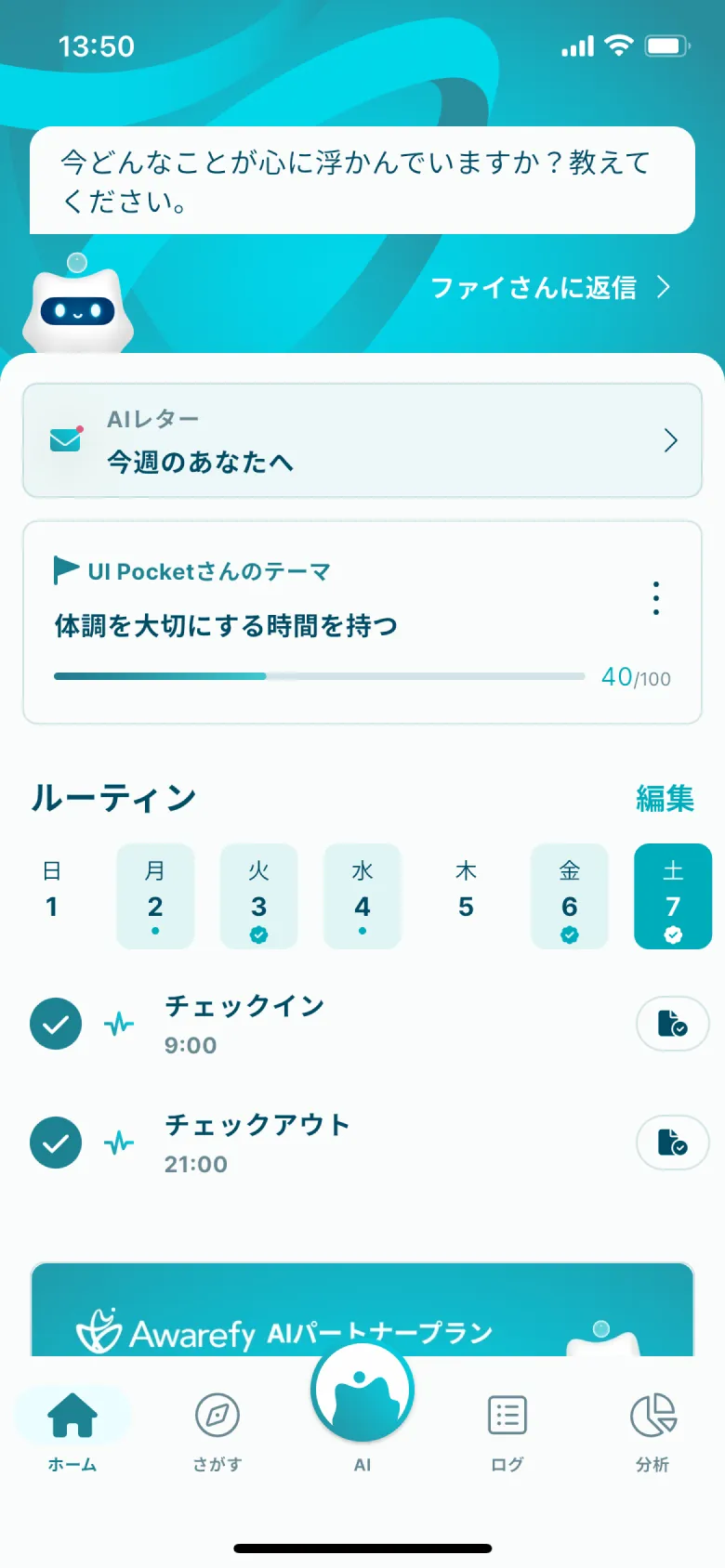Tap the ファイさんに返信 chevron
This screenshot has height=1568, width=725.
(664, 288)
